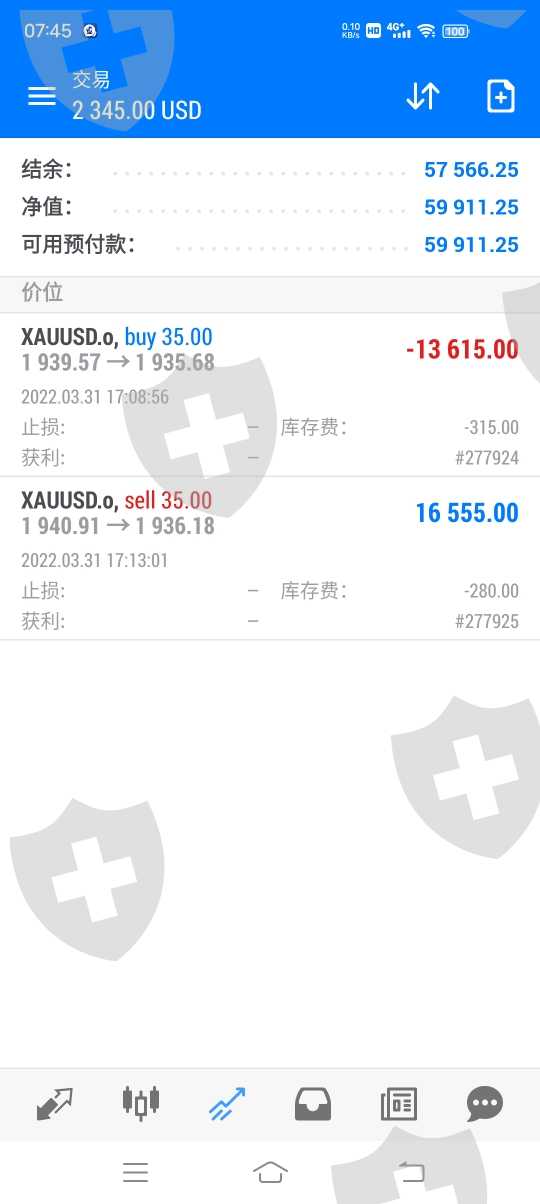Tap the system back button
540x1204 pixels.
click(x=411, y=1172)
